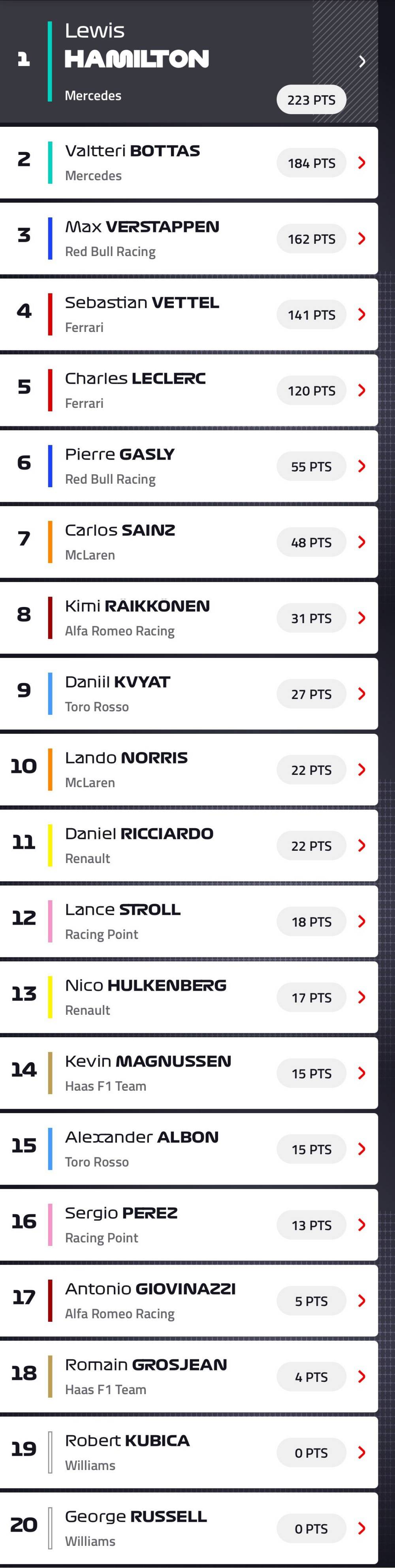Select Robert Kubica's standings row
The image size is (395, 1568).
point(182,1452)
